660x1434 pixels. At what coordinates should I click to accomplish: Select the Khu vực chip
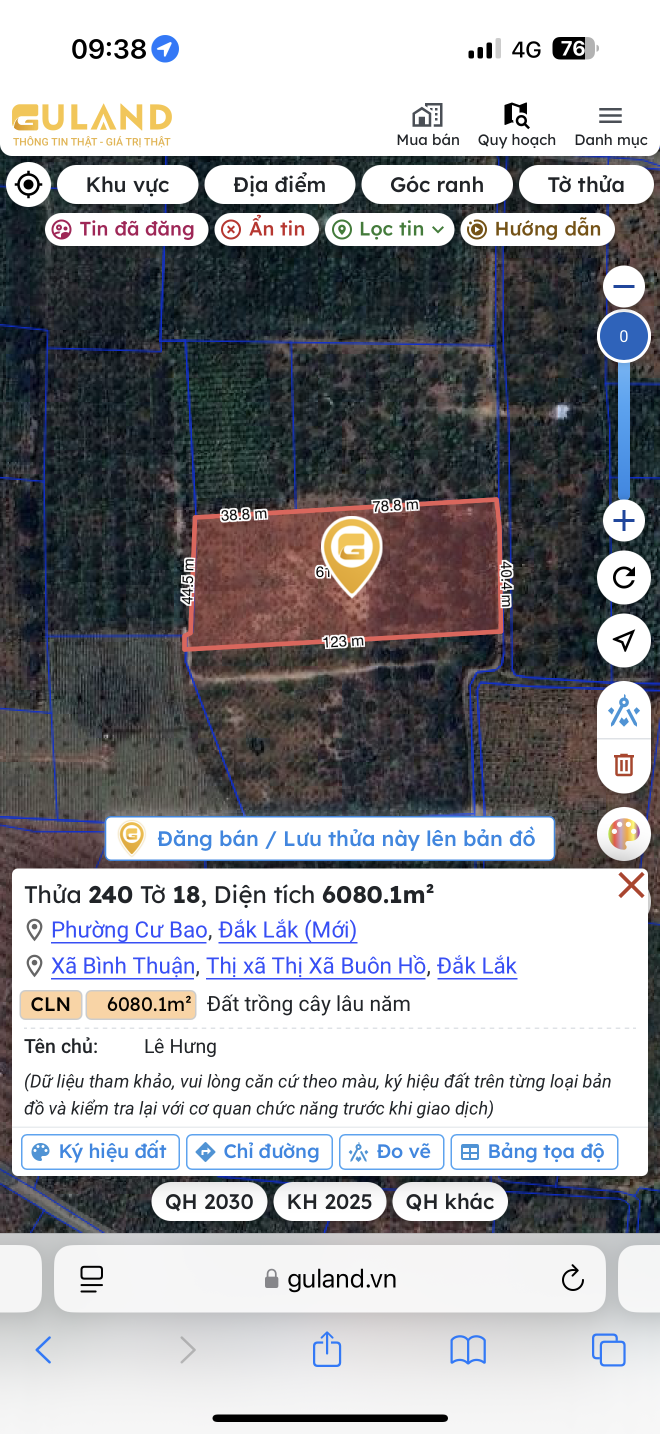tap(127, 185)
